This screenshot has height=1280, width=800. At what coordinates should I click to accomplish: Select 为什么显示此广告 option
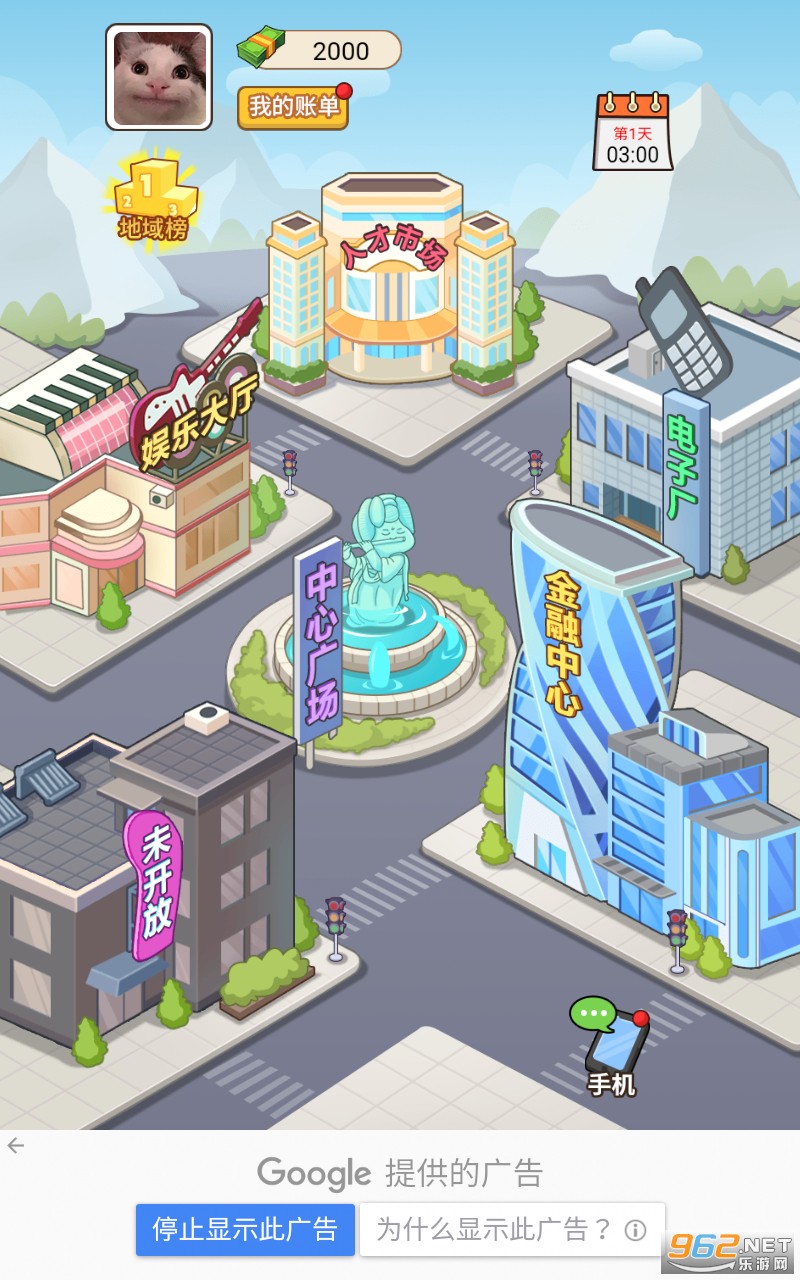pyautogui.click(x=511, y=1229)
